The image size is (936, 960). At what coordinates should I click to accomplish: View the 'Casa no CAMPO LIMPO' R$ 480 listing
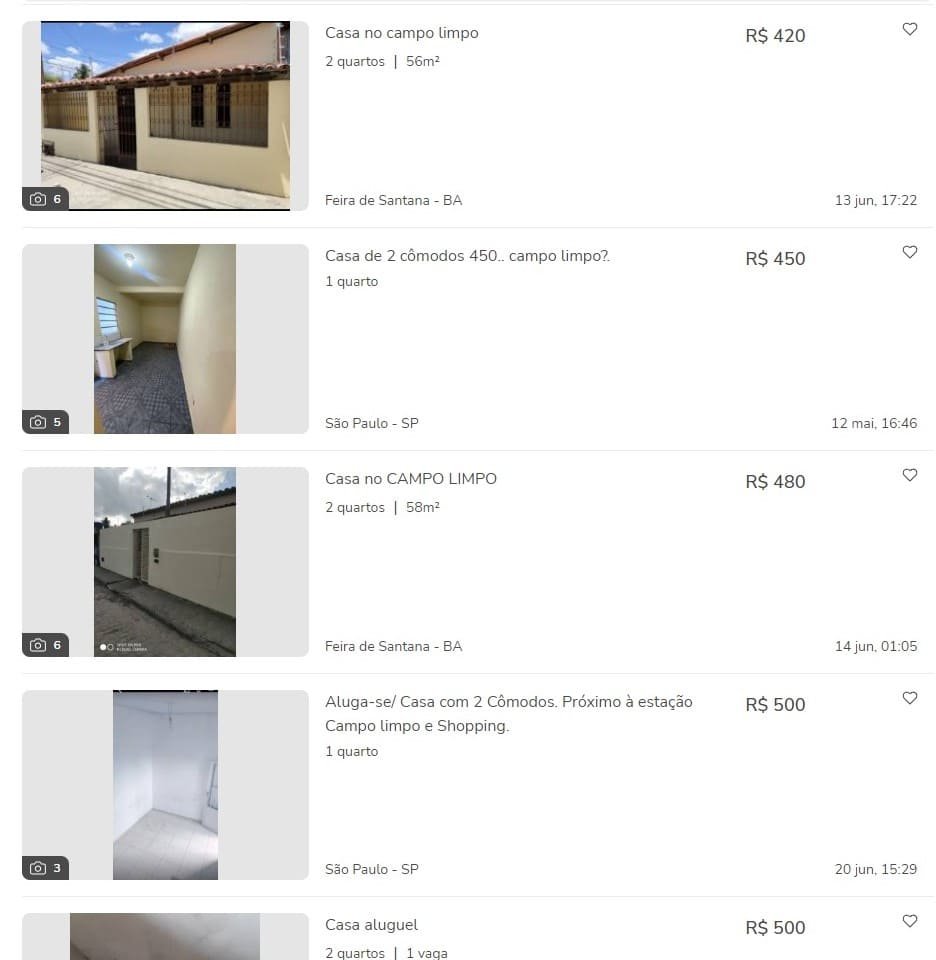click(410, 479)
